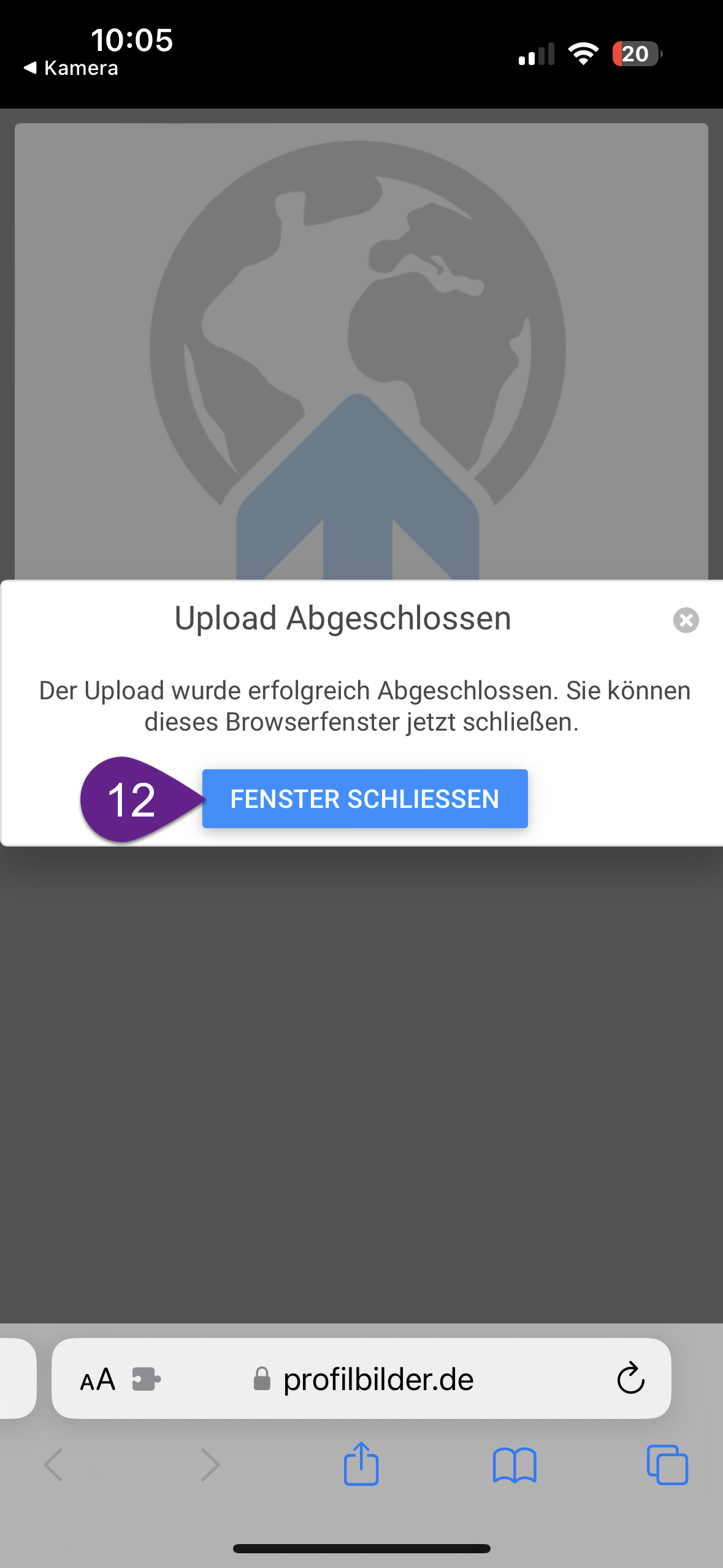Open the AA page settings menu
Screen dimensions: 723x1568
[x=98, y=1380]
